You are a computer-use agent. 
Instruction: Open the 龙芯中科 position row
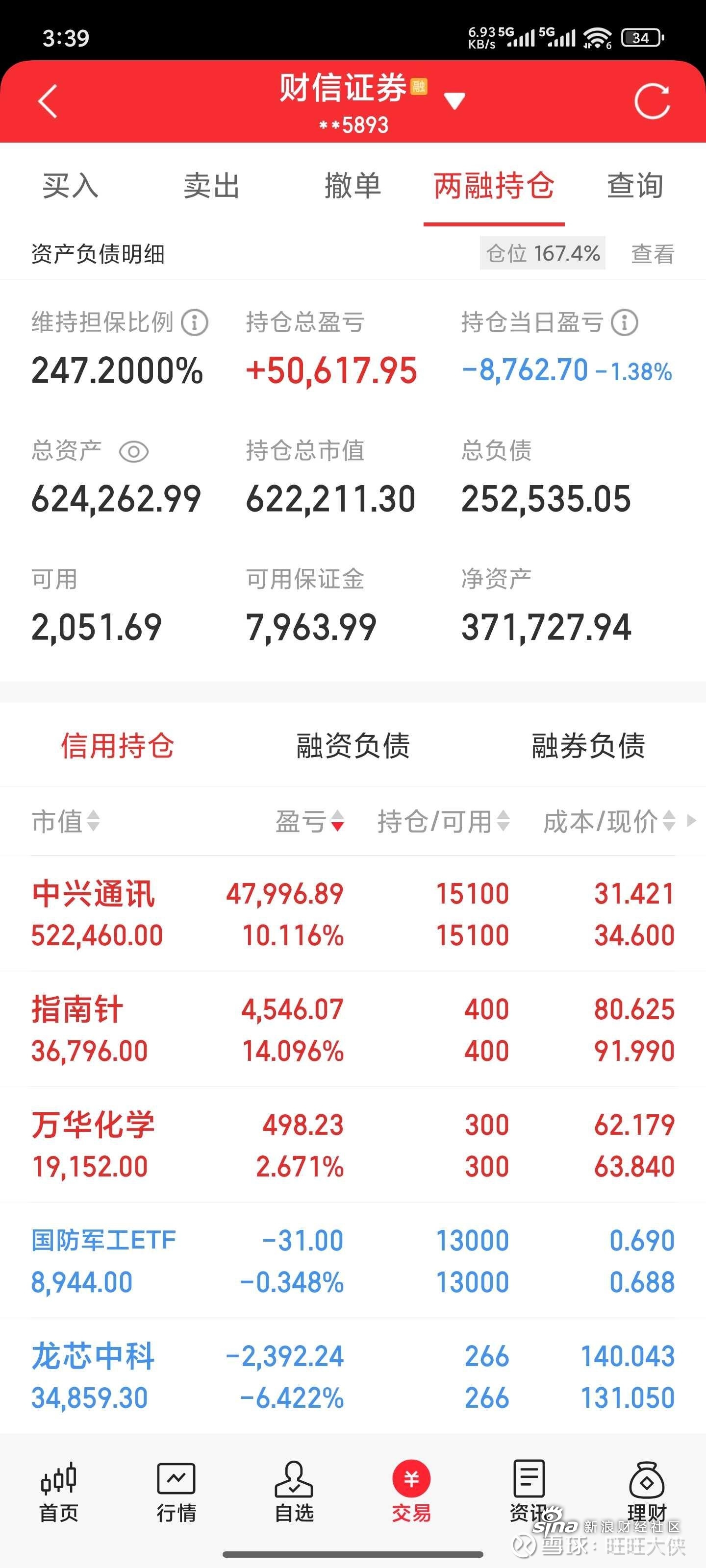353,1375
